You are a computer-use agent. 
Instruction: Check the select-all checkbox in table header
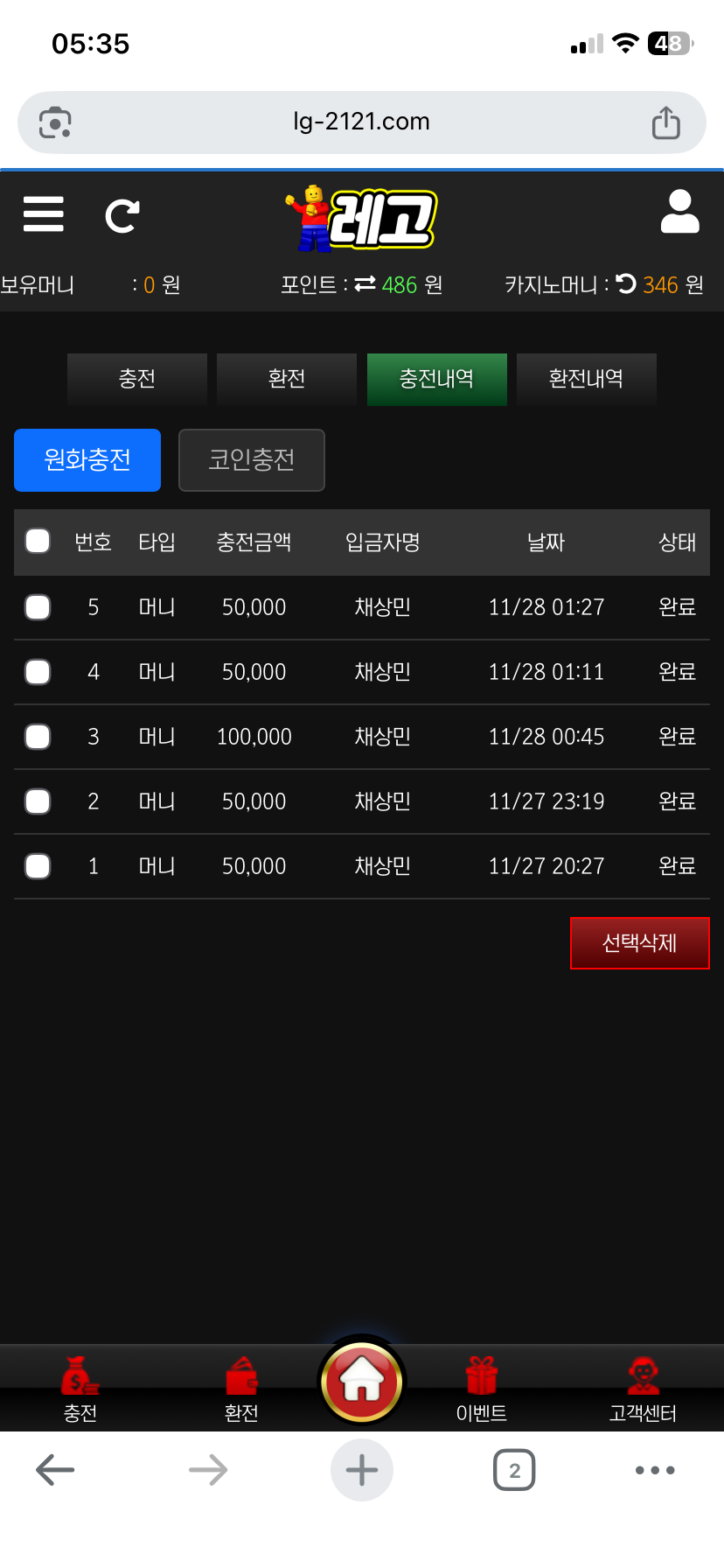38,542
